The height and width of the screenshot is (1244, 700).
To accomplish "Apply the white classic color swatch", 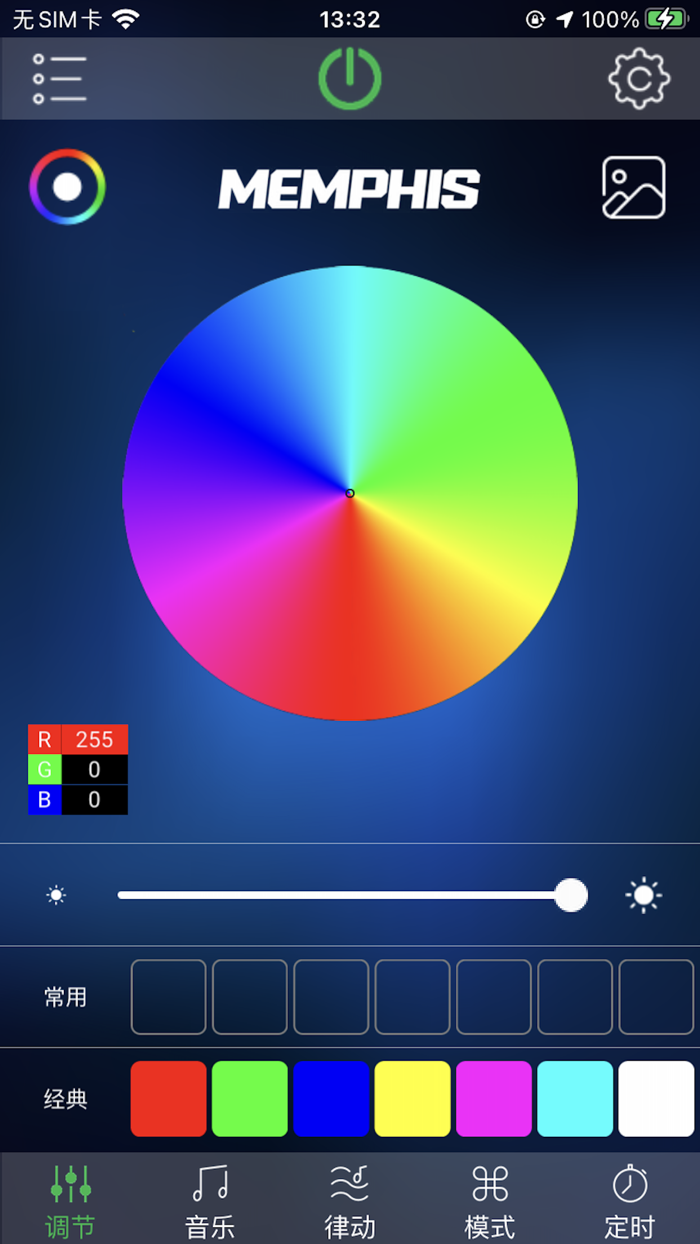I will tap(656, 1099).
